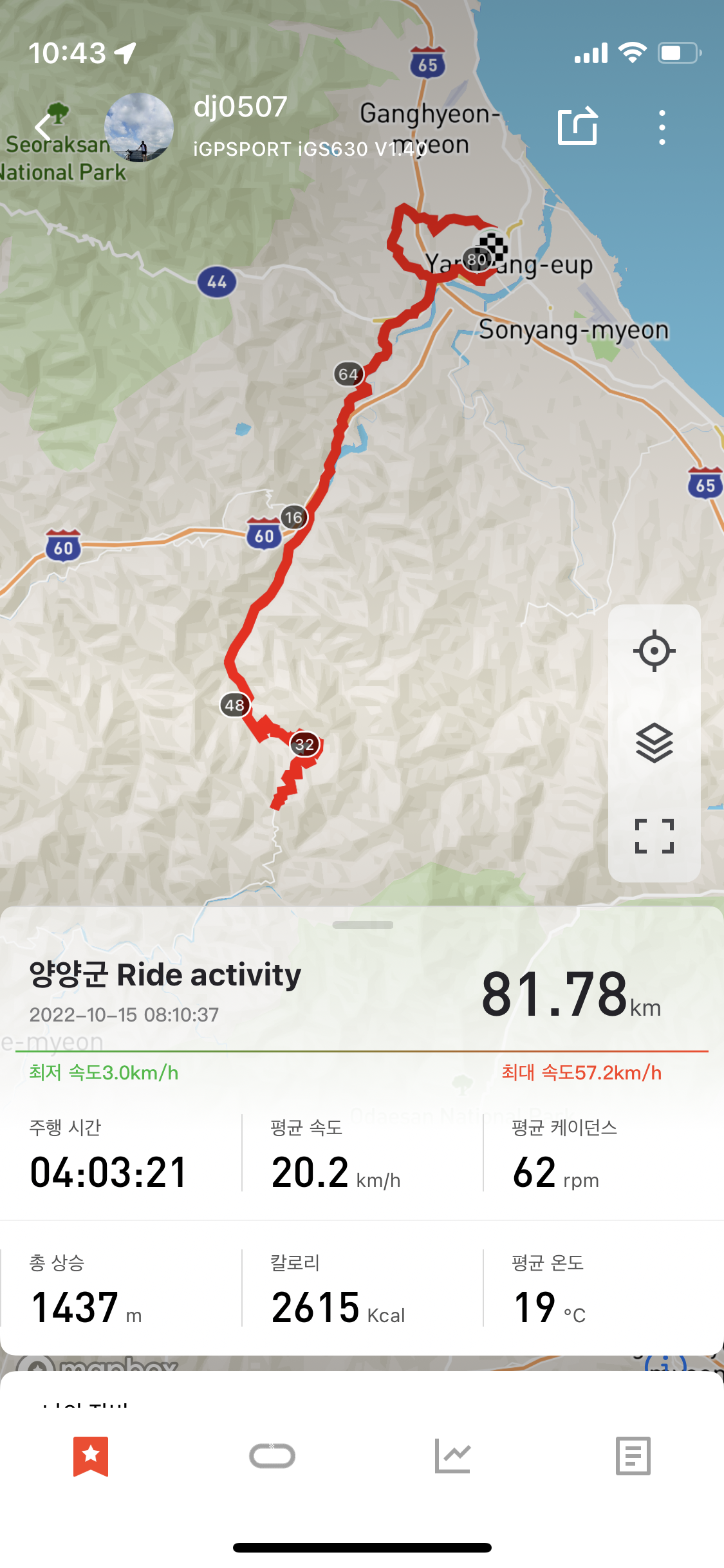Switch to the starred summary tab
724x1568 pixels.
click(x=91, y=1456)
